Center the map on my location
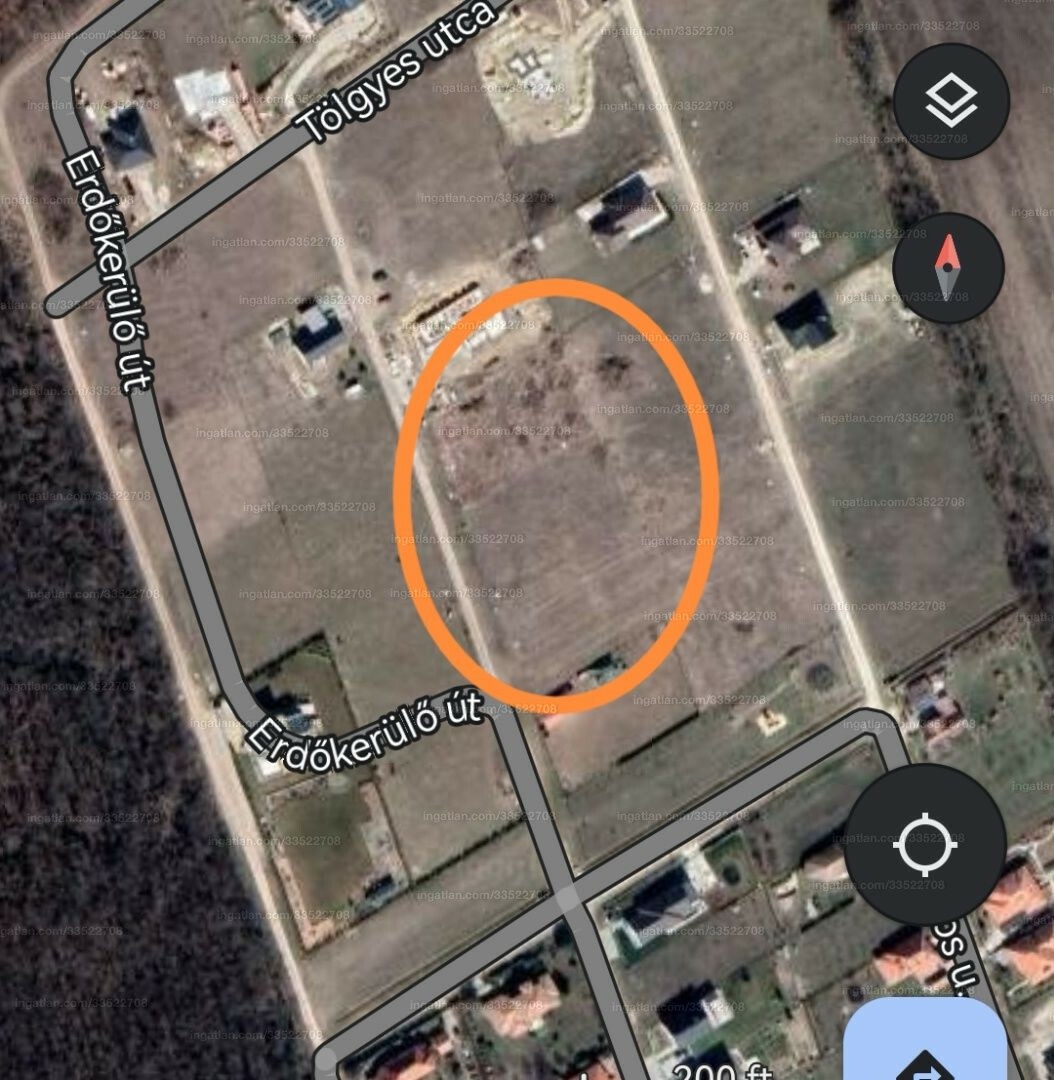The width and height of the screenshot is (1054, 1080). [924, 844]
